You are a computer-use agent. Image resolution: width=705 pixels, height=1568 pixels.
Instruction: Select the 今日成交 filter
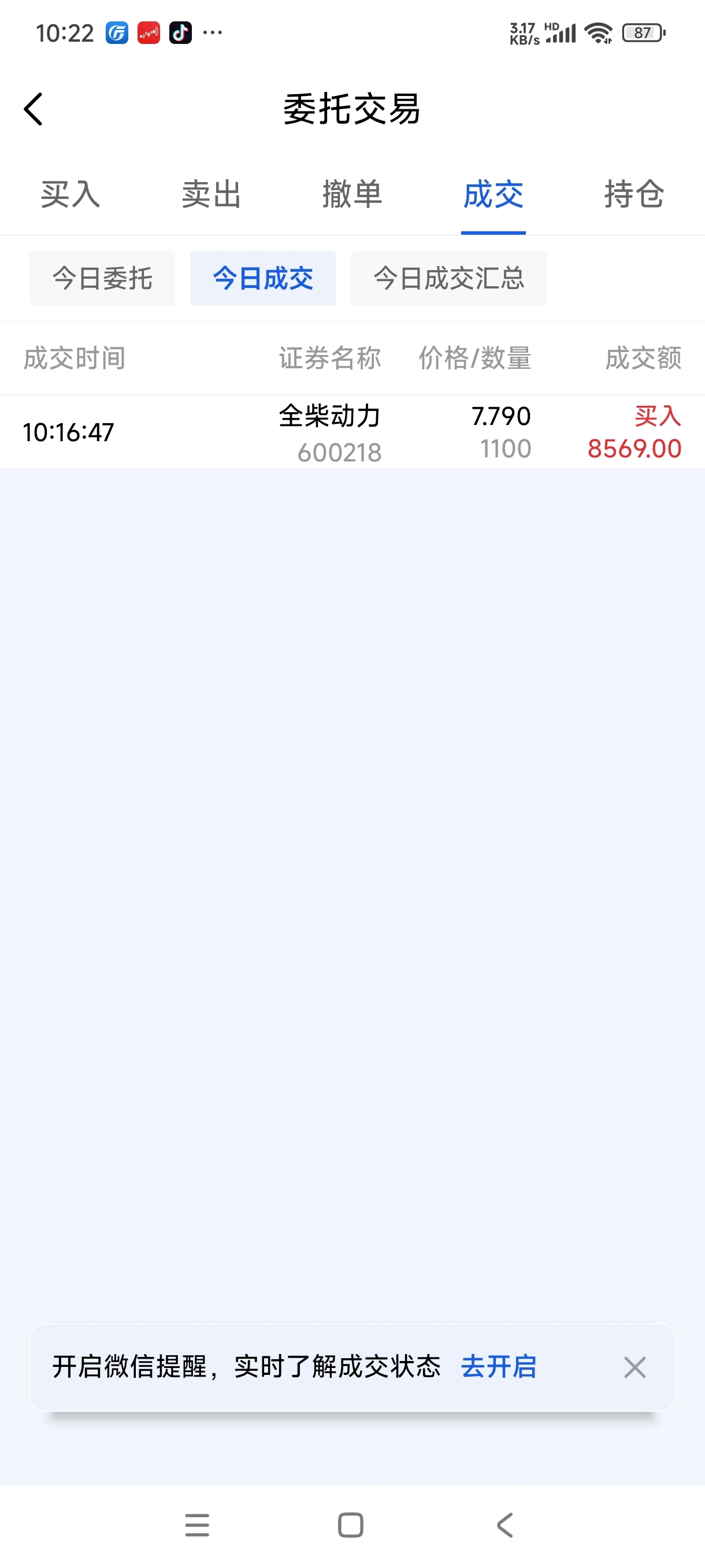[x=263, y=279]
